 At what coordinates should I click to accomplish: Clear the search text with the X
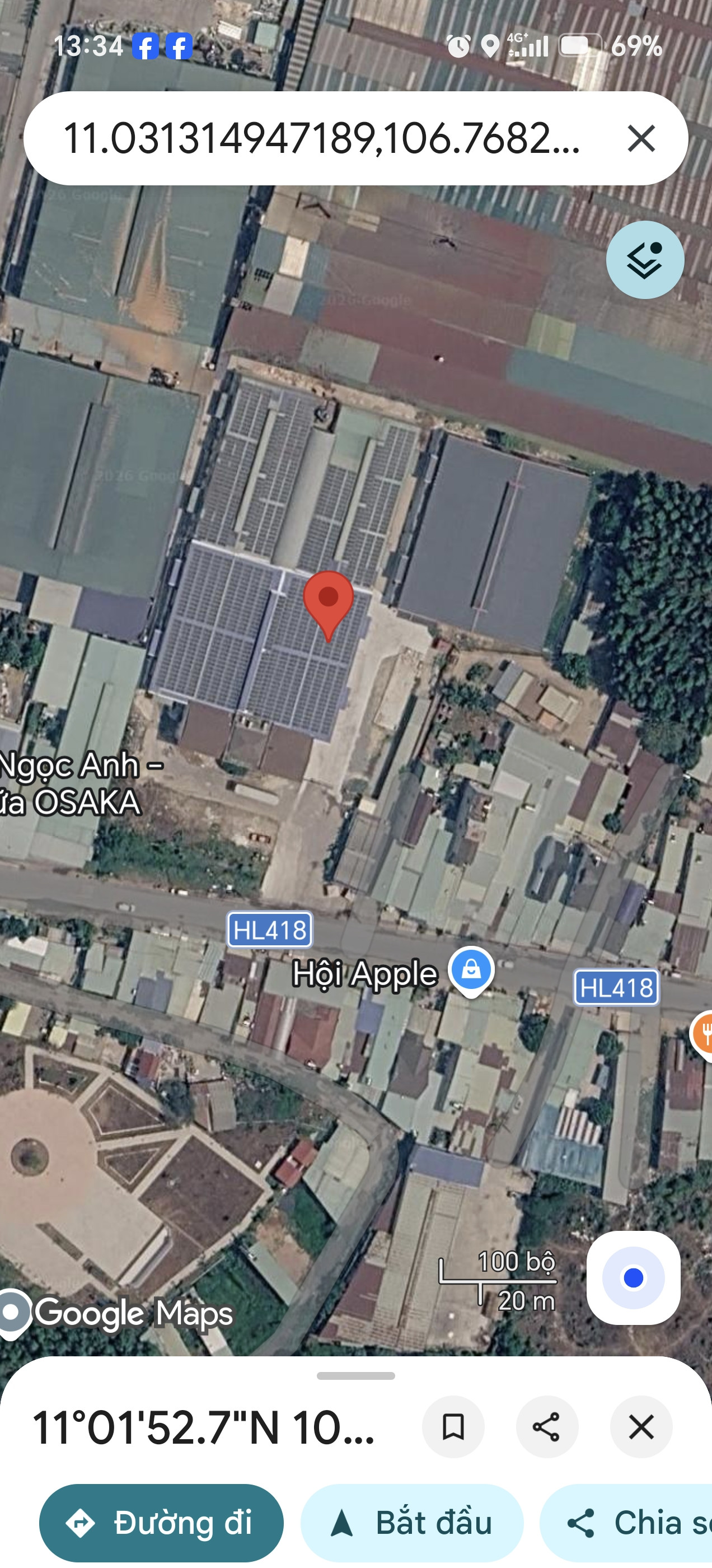[641, 138]
